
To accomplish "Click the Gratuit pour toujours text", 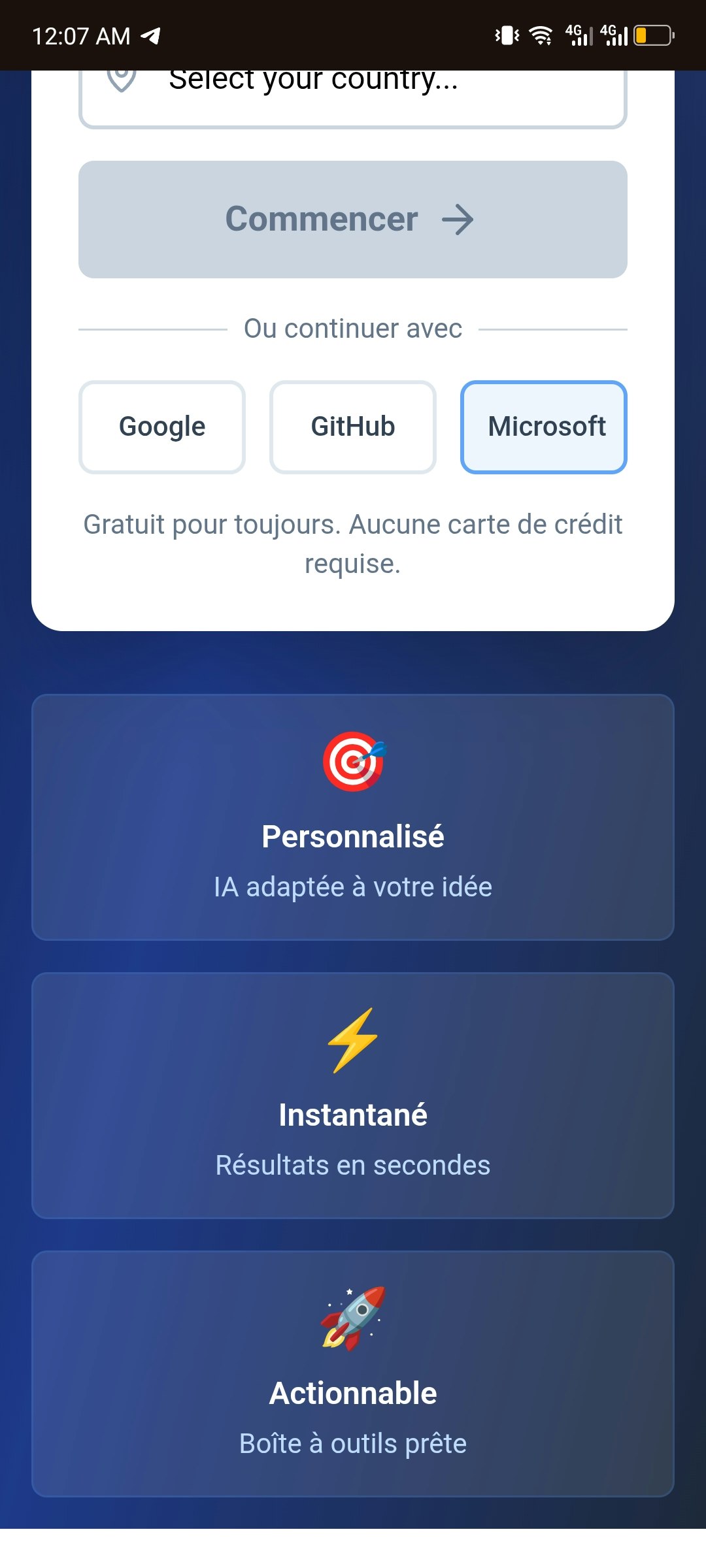I will click(x=353, y=542).
